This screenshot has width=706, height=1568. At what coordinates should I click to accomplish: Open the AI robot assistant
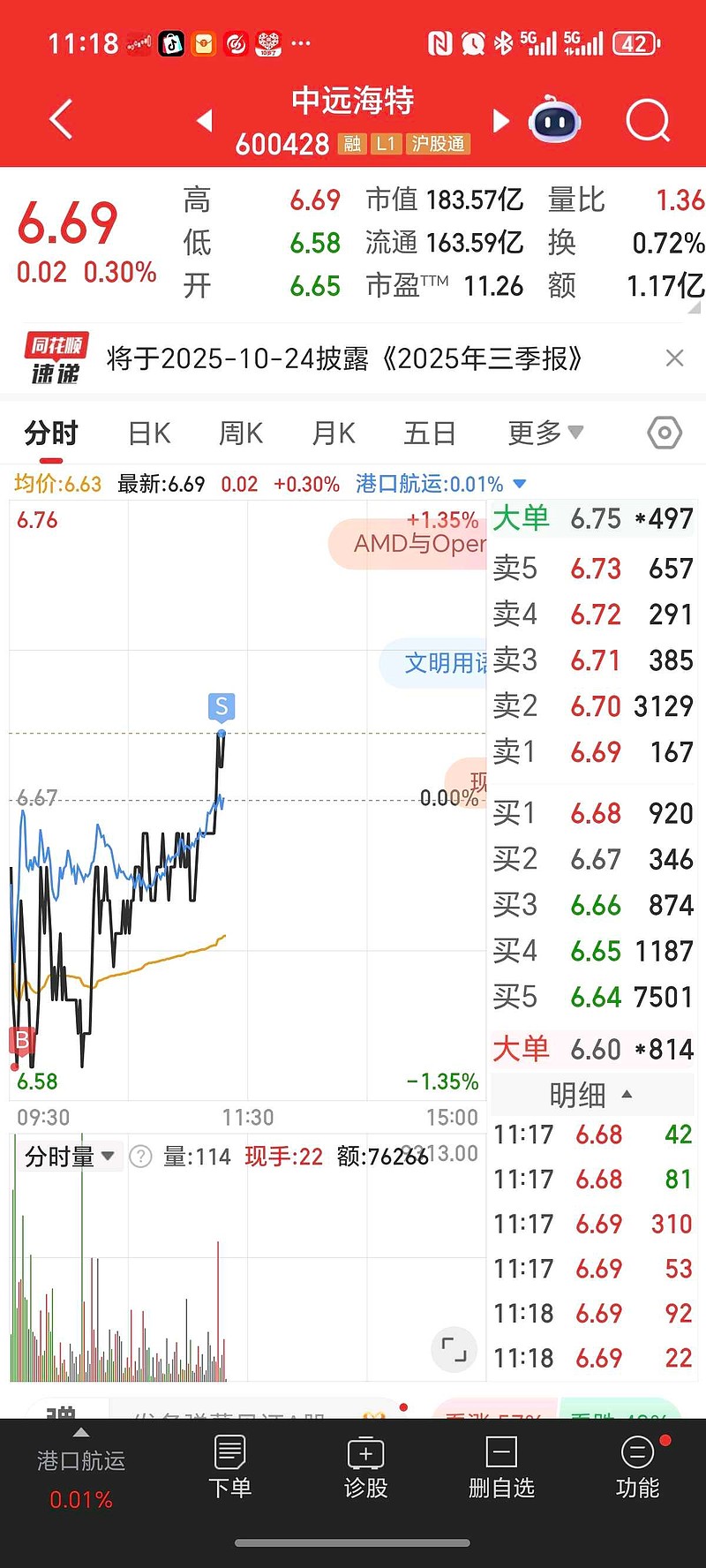[554, 120]
